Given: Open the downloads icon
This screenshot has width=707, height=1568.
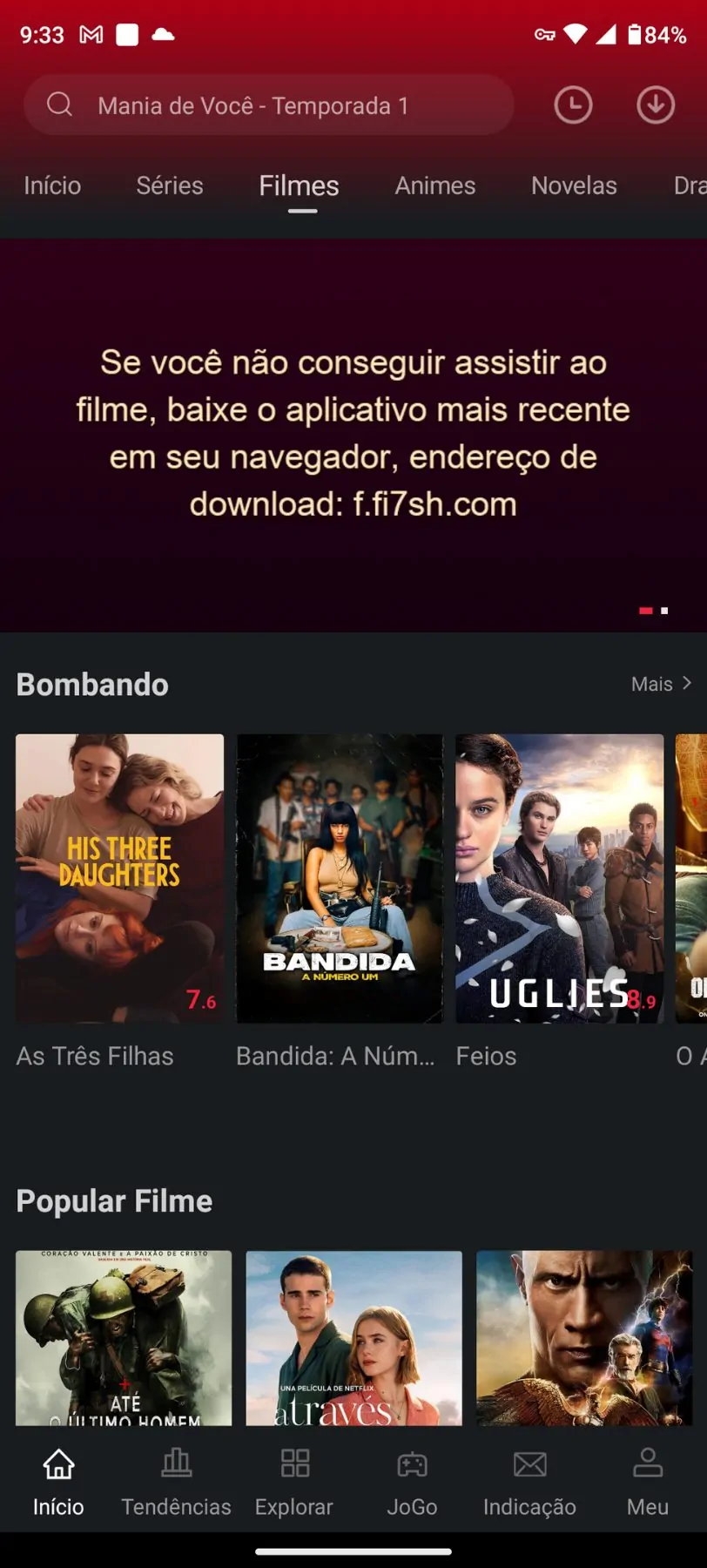Looking at the screenshot, I should (655, 105).
